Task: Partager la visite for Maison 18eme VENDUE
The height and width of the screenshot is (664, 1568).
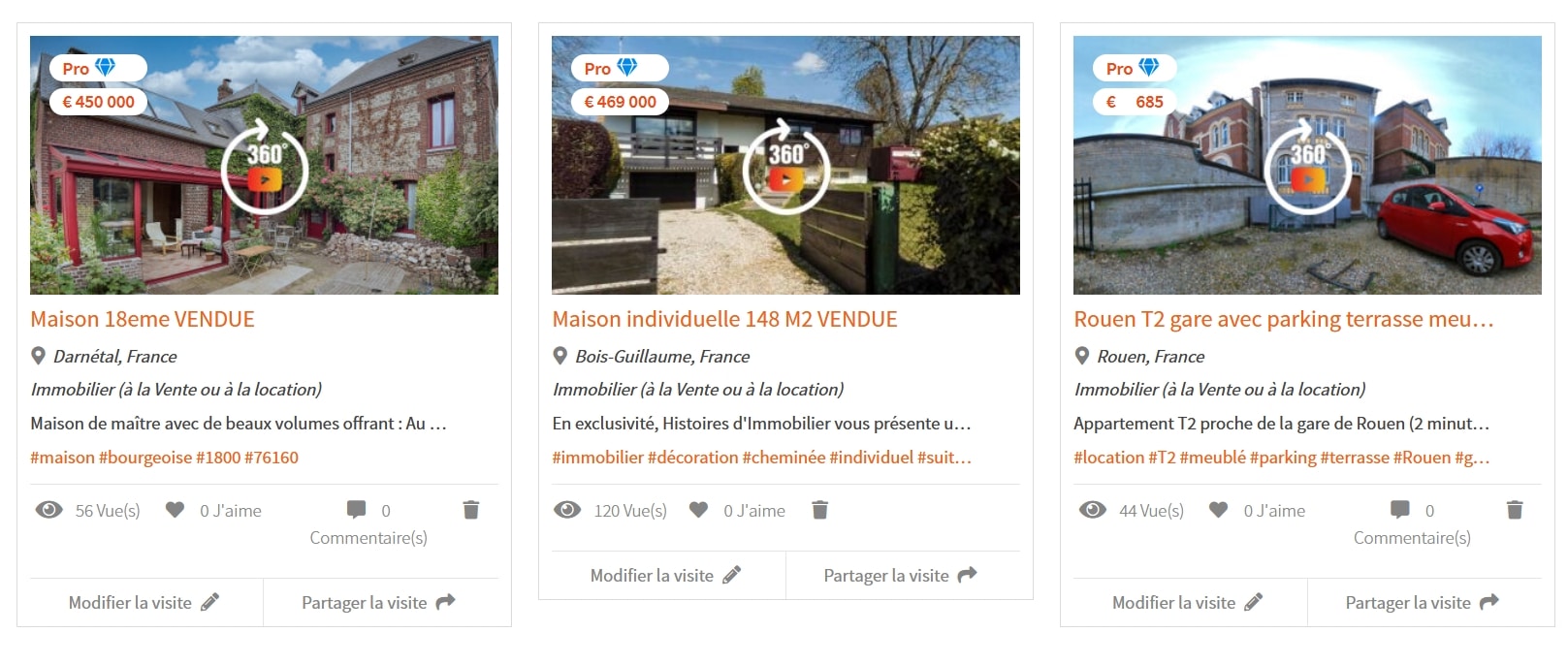Action: point(378,603)
